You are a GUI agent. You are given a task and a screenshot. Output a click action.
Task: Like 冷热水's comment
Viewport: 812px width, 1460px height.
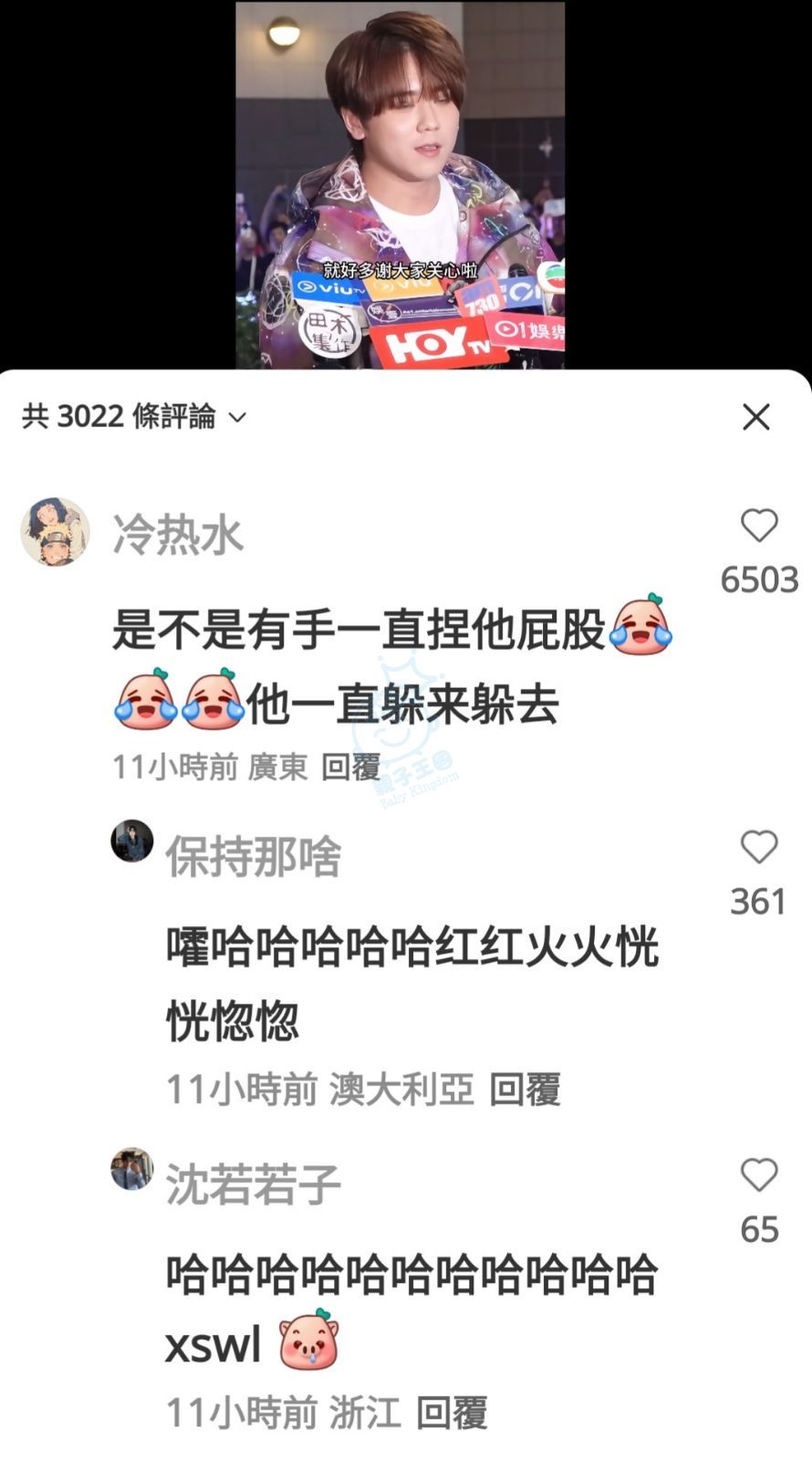[758, 527]
